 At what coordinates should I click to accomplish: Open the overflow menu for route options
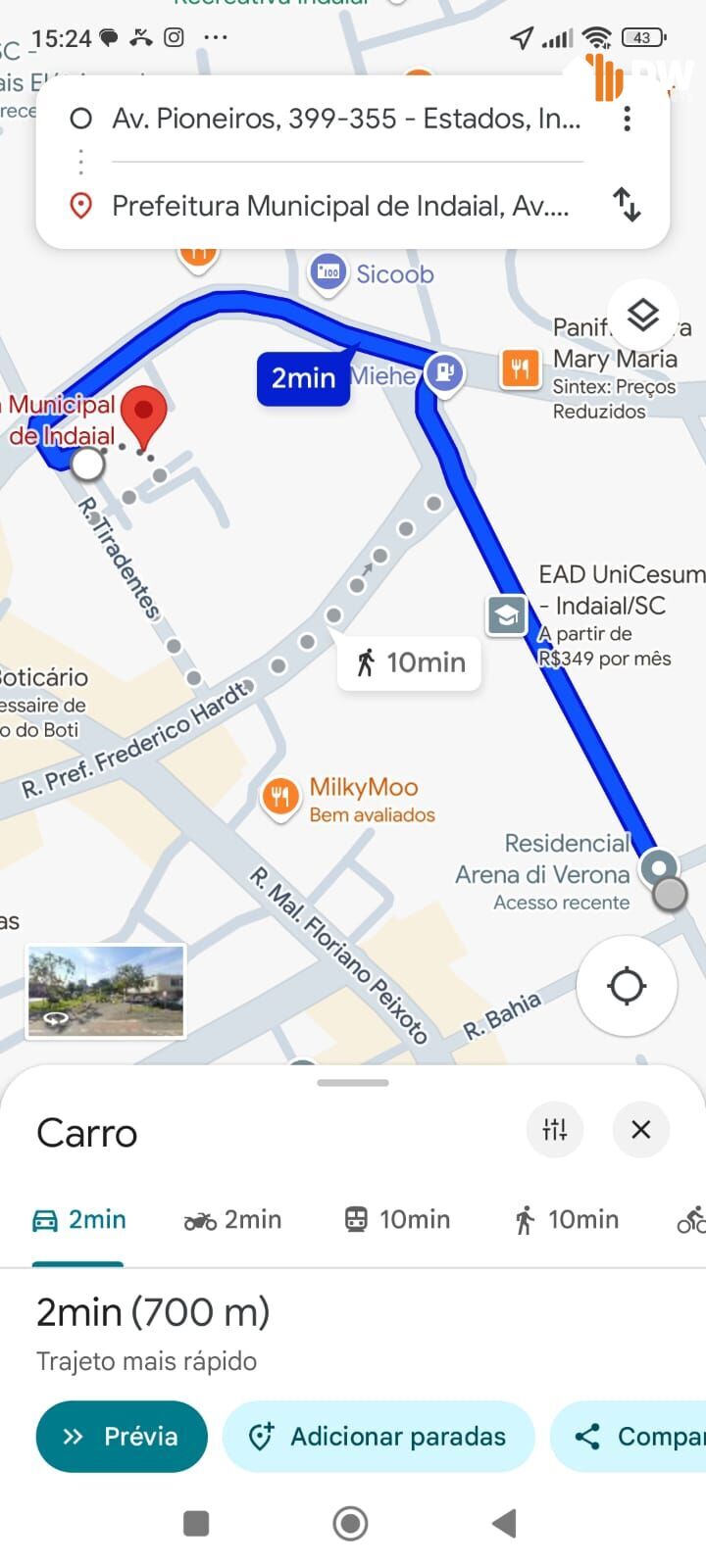[x=627, y=119]
